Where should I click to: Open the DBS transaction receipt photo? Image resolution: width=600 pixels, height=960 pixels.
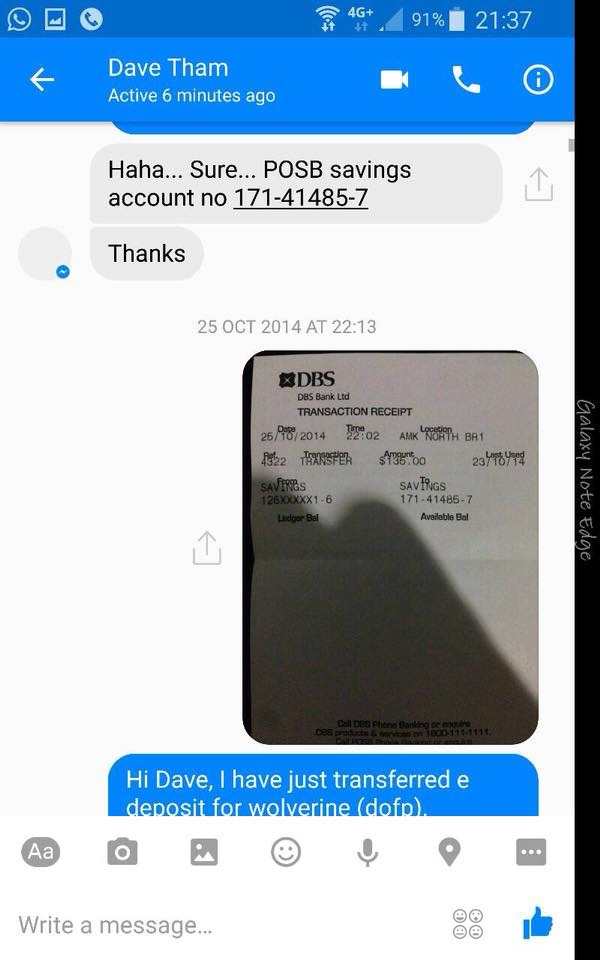click(x=390, y=546)
